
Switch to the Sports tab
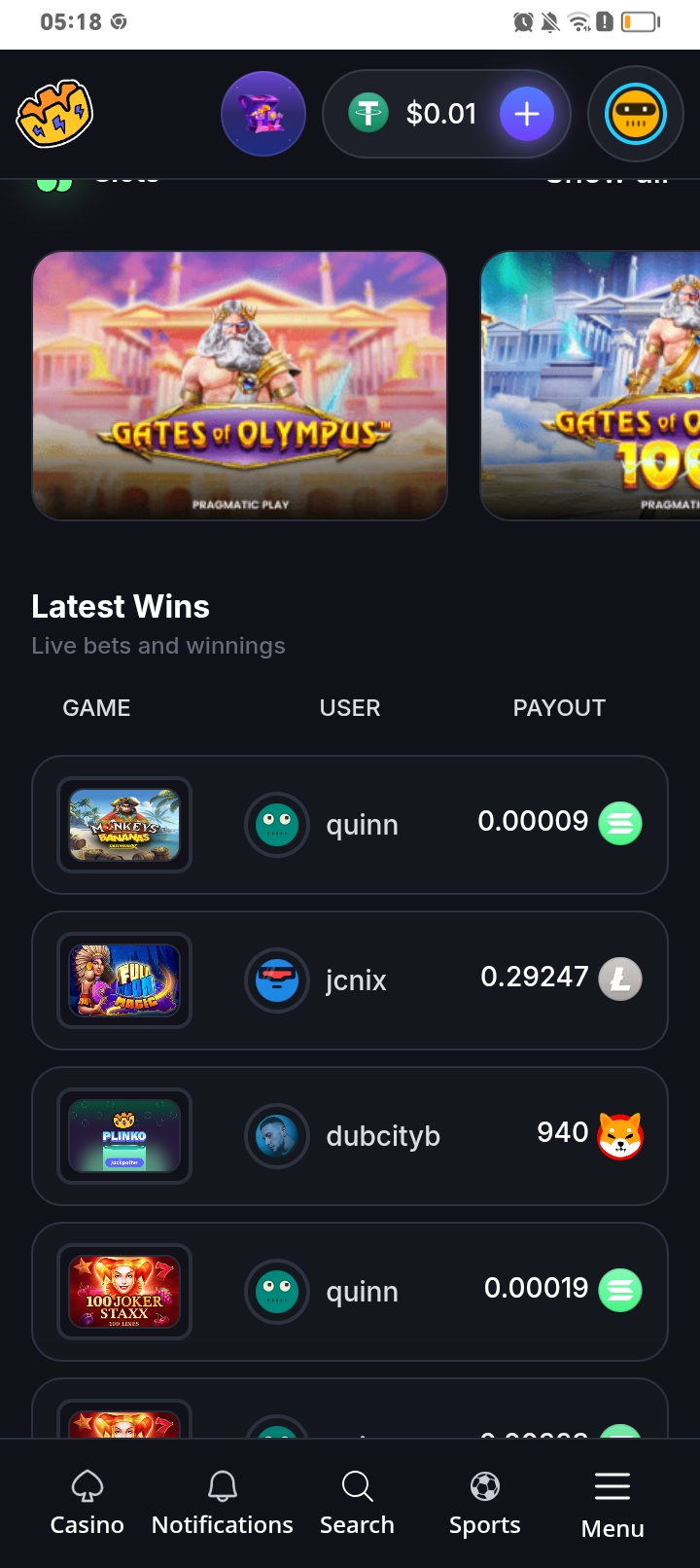point(484,1503)
